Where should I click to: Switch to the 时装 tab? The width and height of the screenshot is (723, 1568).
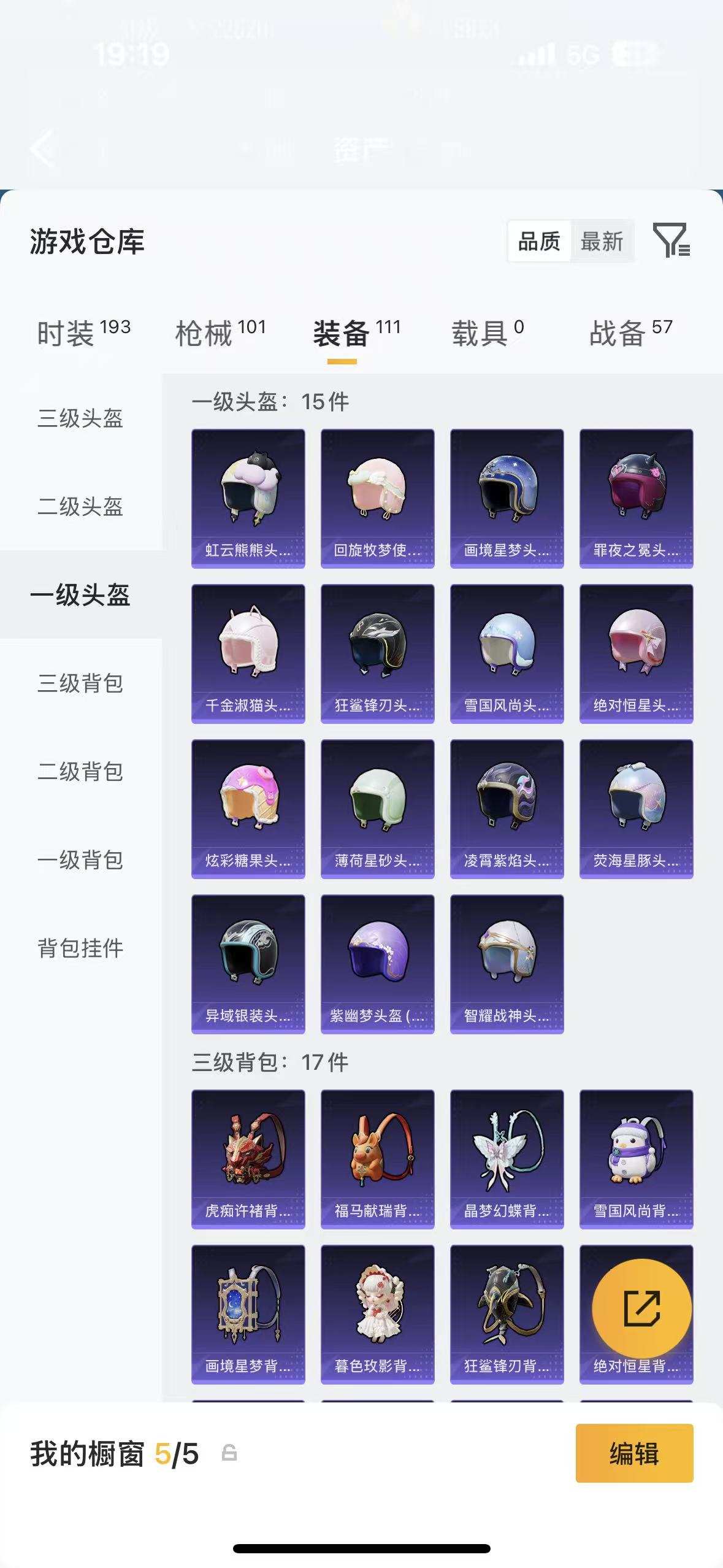(x=83, y=333)
